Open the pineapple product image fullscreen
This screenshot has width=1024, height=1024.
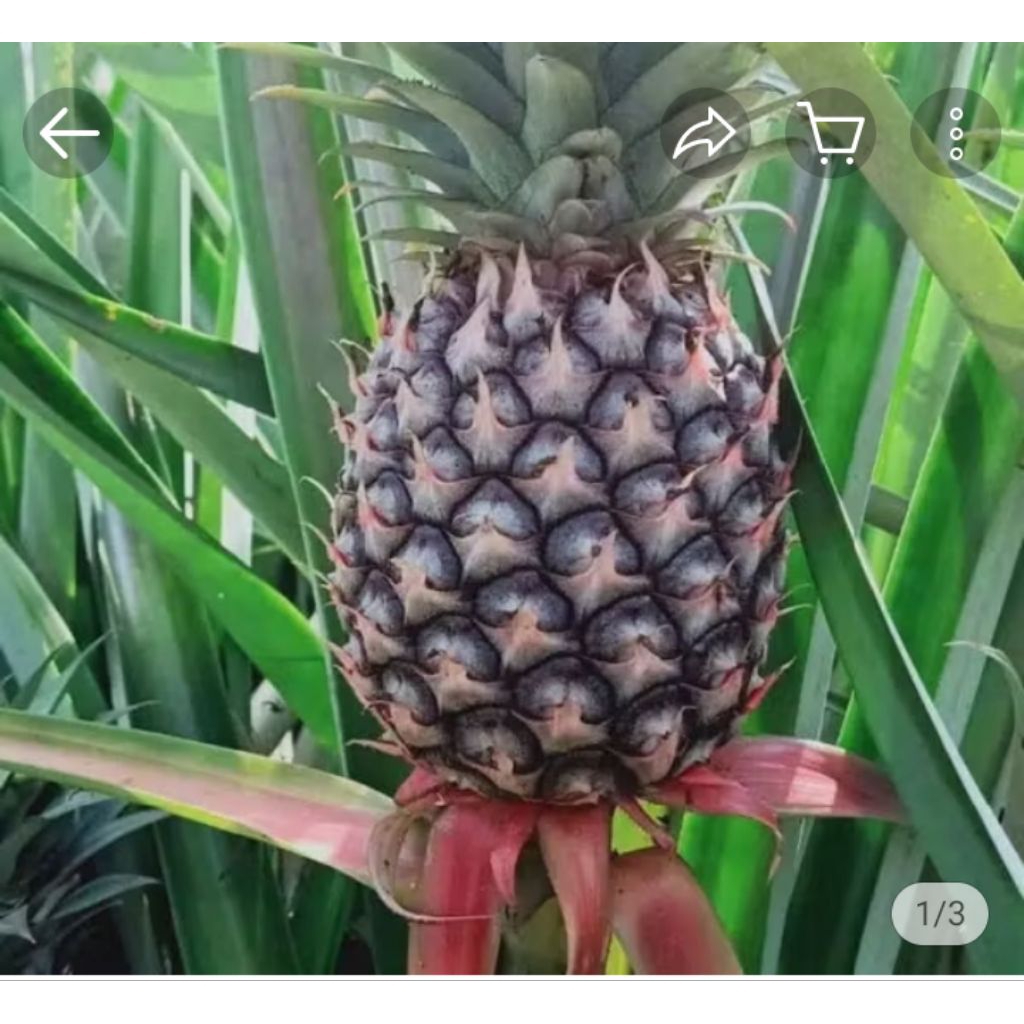tap(560, 520)
